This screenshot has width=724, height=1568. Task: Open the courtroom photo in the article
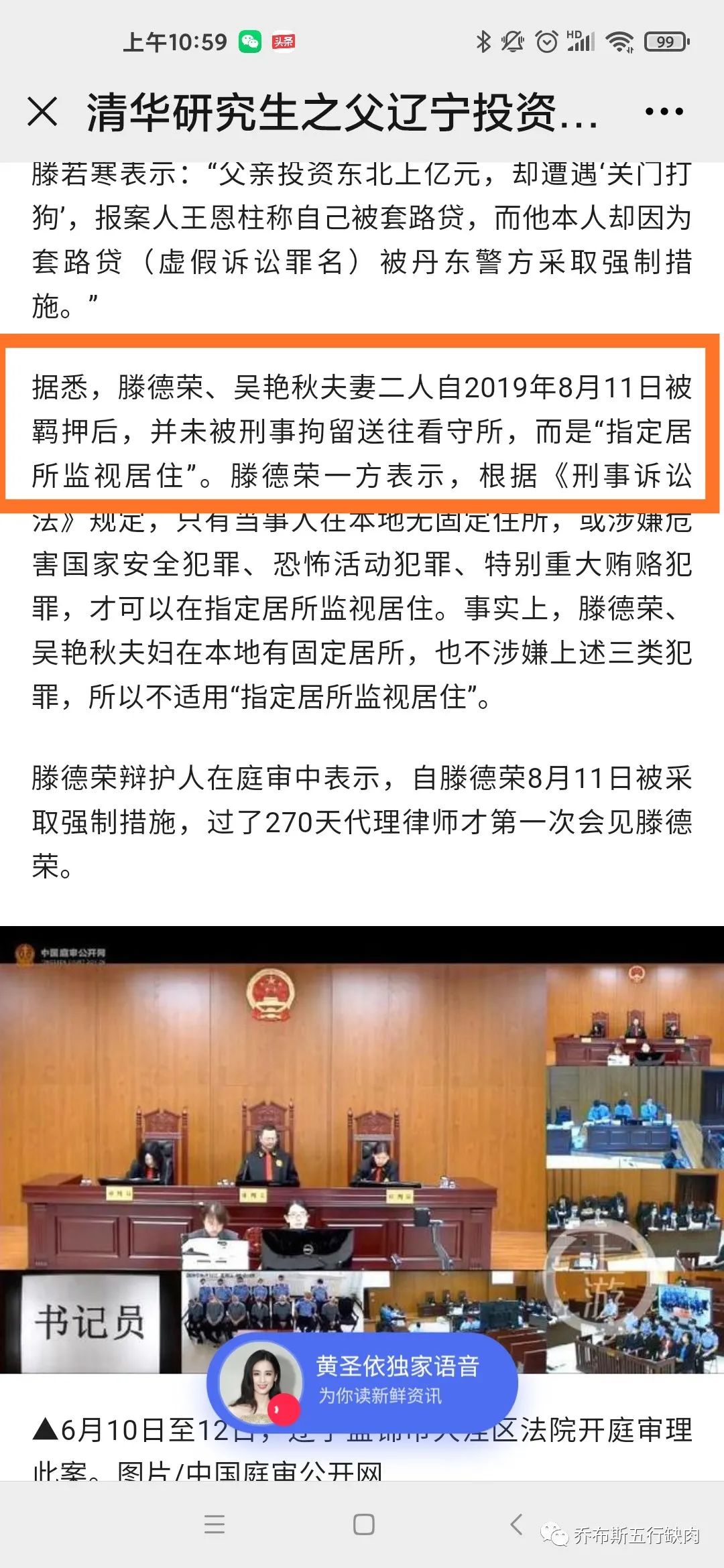click(362, 1149)
